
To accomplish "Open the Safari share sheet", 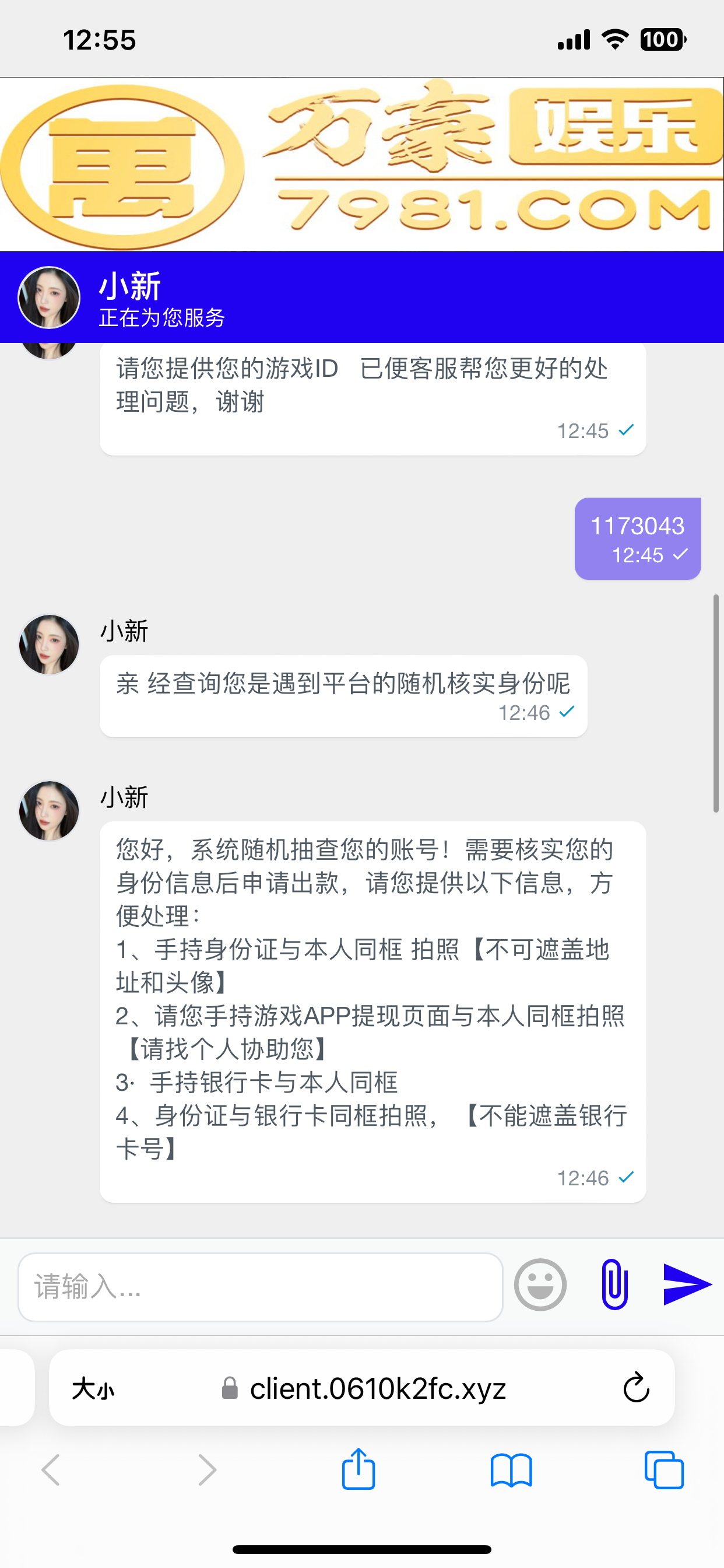I will pos(359,1469).
